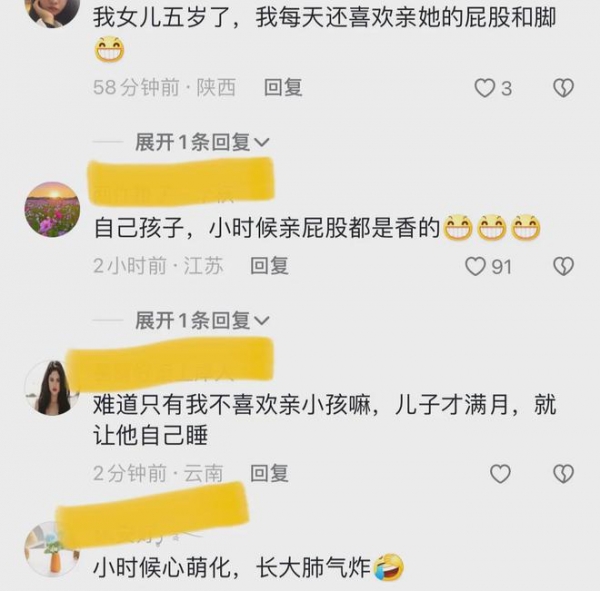The height and width of the screenshot is (591, 600).
Task: Dislike the 云南 comment about 儿子才满月
Action: [x=564, y=473]
